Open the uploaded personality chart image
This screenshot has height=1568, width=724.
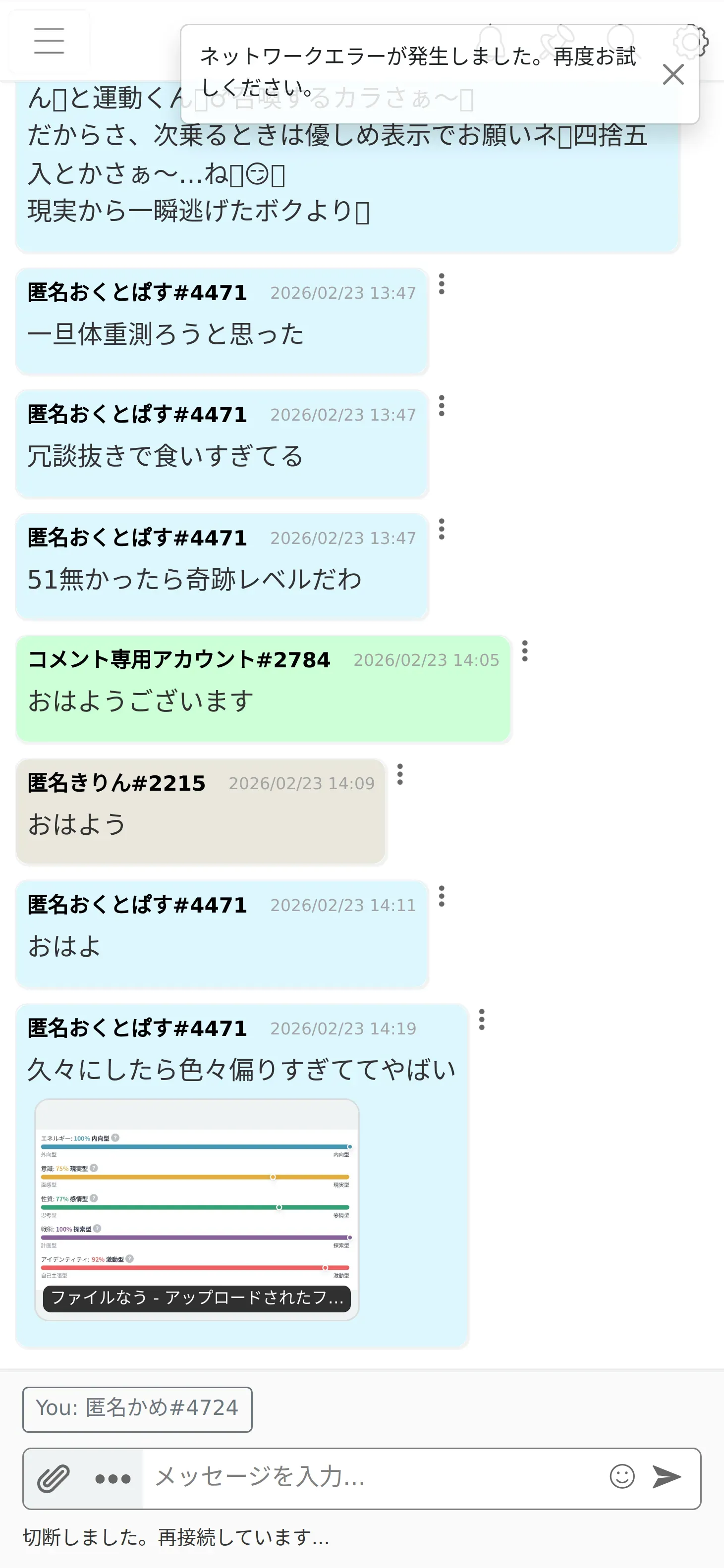click(x=197, y=1209)
